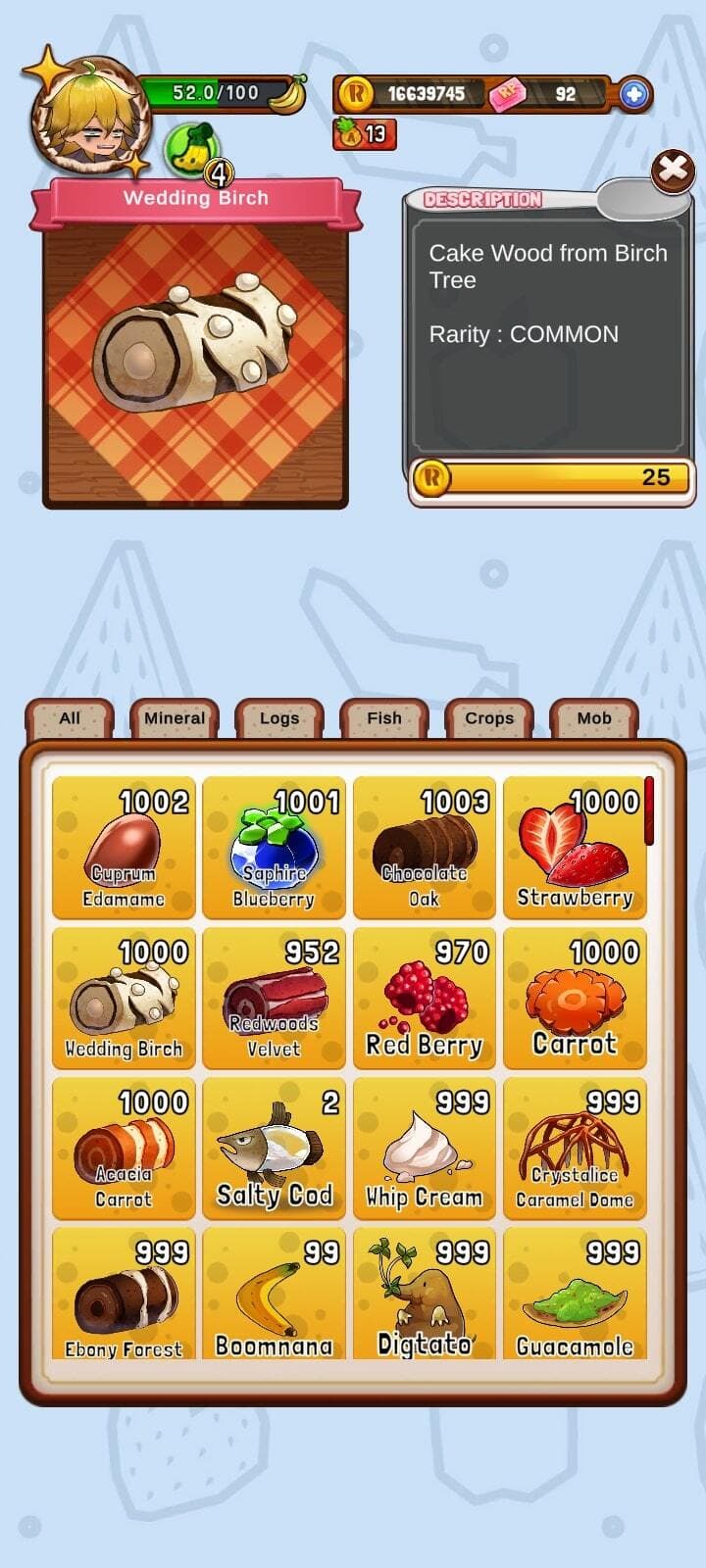
Task: Pick the Saphire Blueberry item
Action: [274, 848]
